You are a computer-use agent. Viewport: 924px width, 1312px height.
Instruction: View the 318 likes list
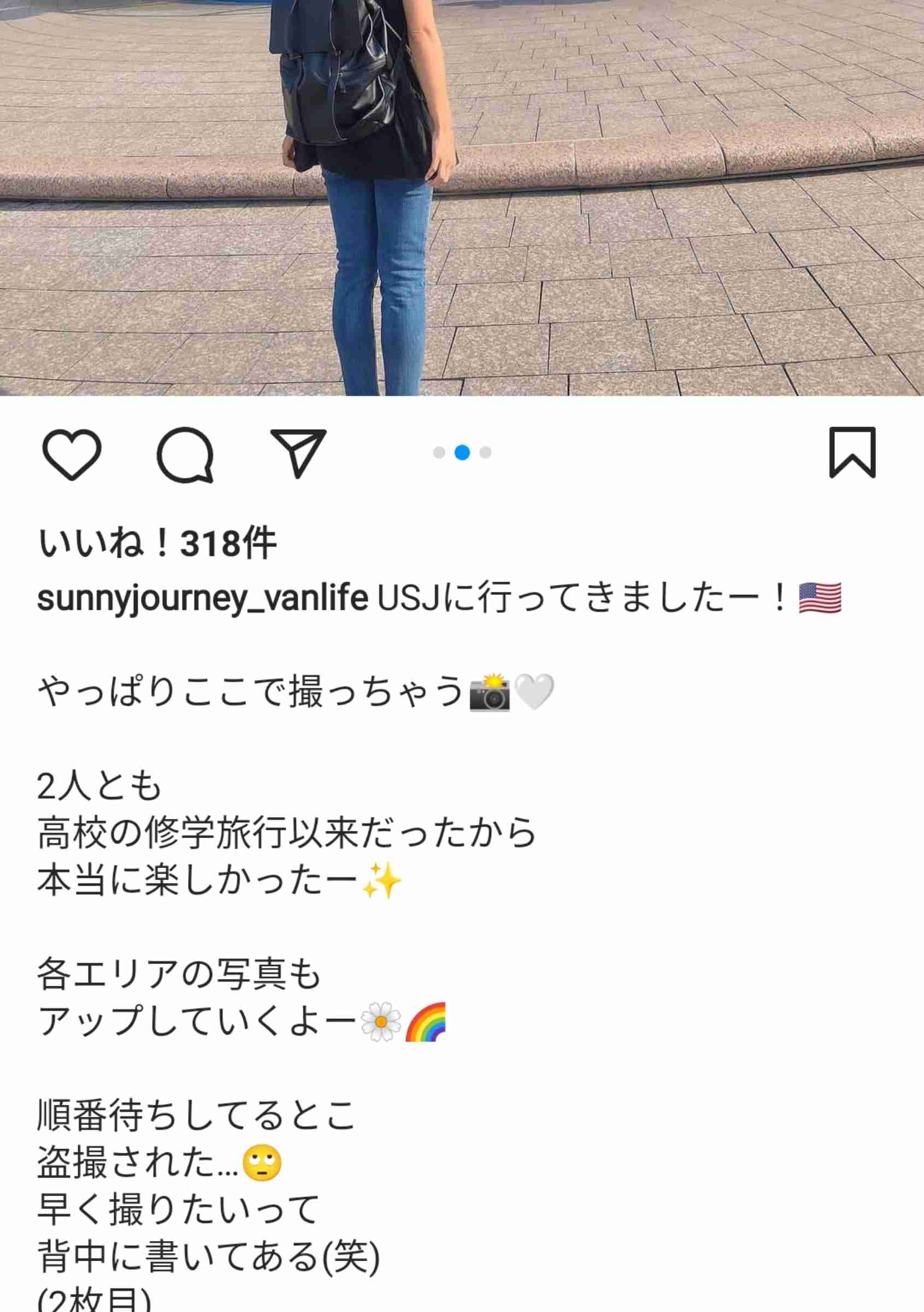pos(157,543)
